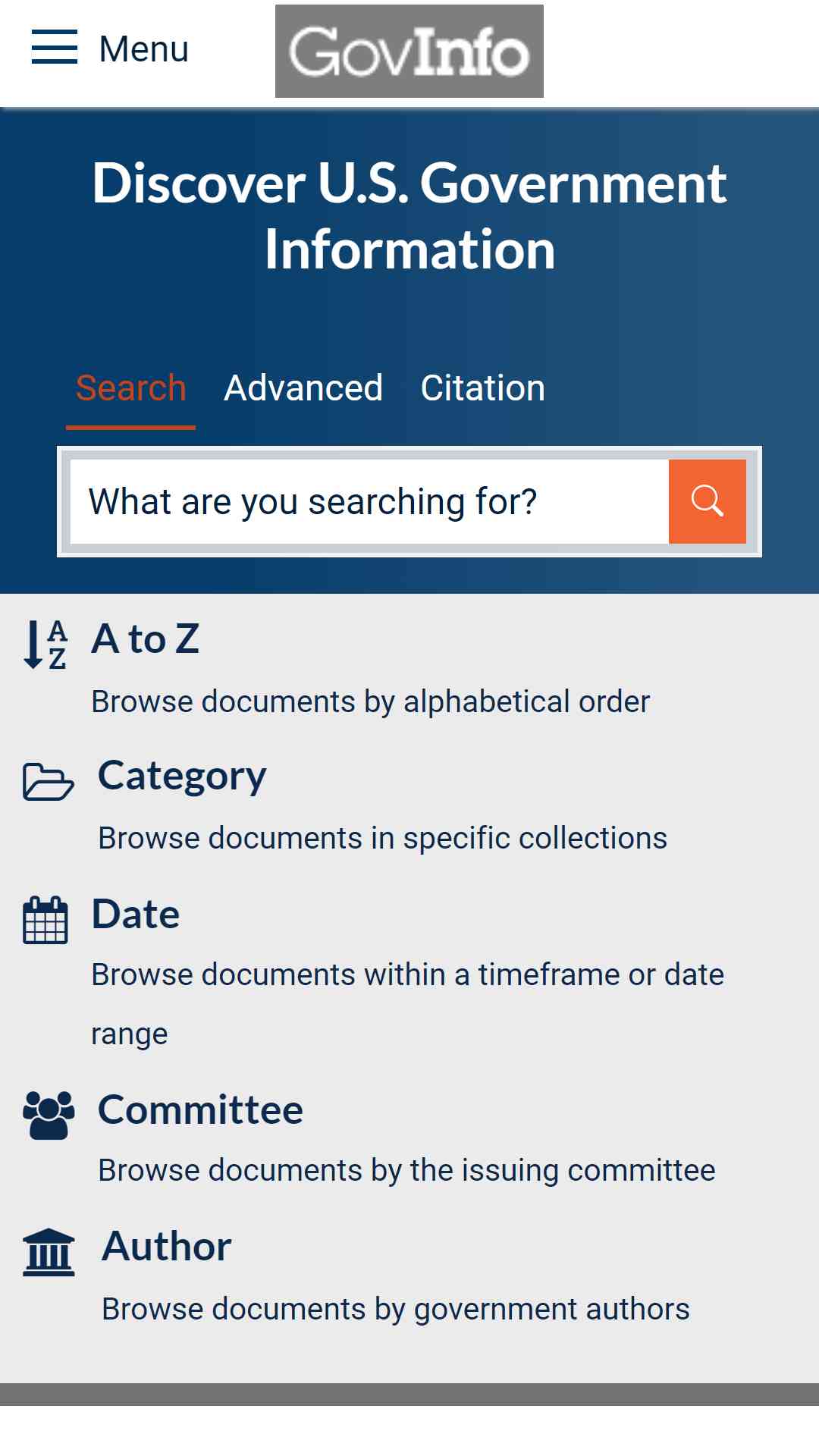Browse documents by Date
The width and height of the screenshot is (819, 1456).
(136, 914)
